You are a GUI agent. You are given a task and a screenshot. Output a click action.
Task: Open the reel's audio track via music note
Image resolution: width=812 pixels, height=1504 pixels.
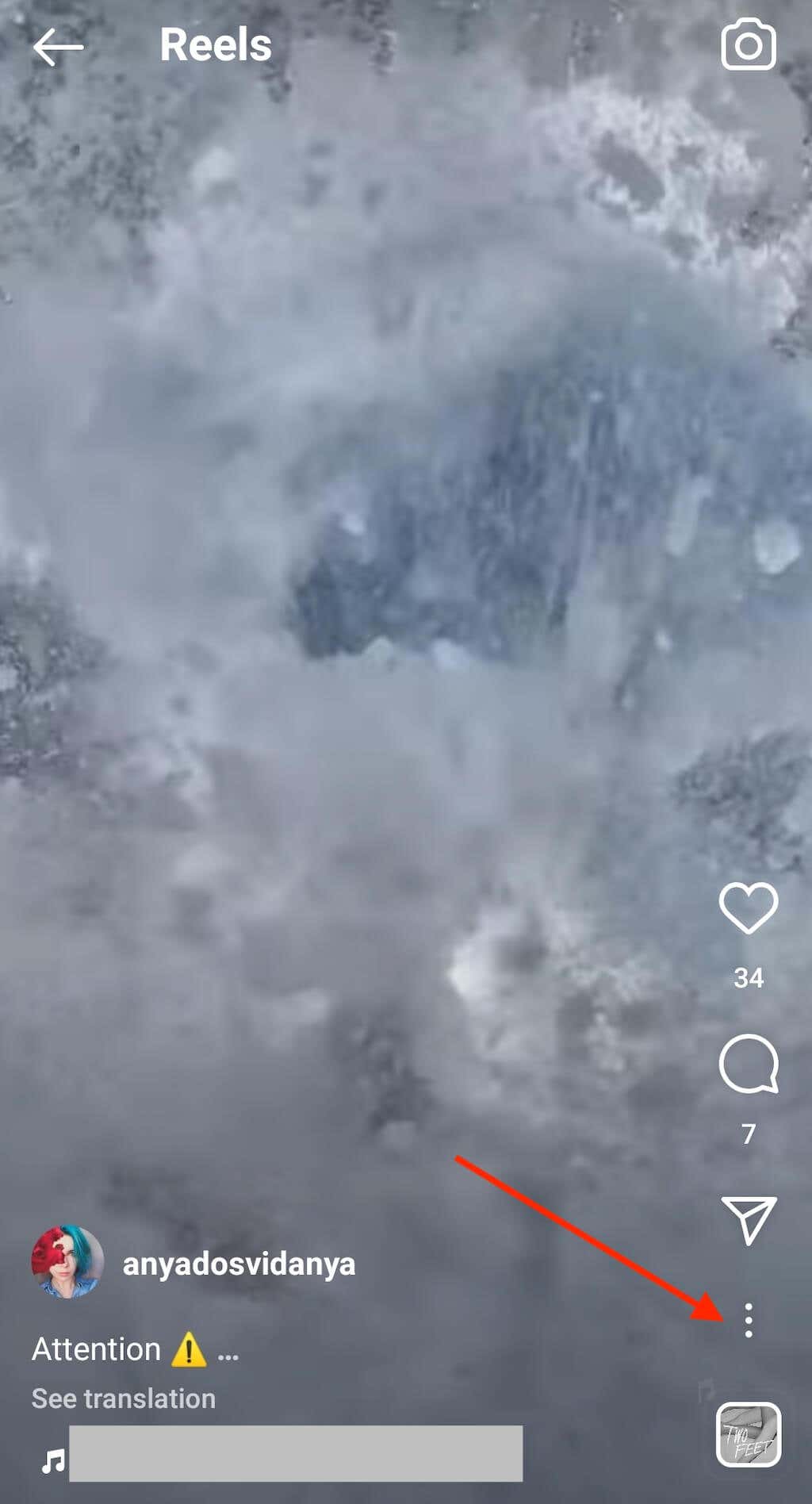point(54,1460)
